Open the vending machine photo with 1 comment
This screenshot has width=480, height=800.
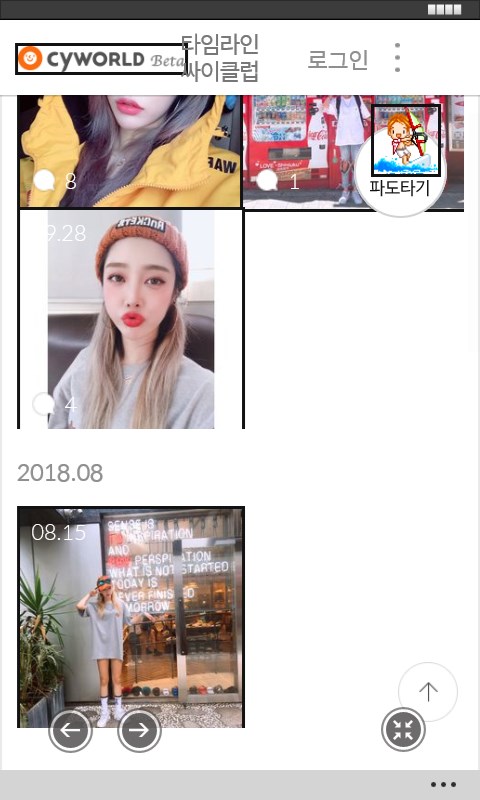coord(353,152)
